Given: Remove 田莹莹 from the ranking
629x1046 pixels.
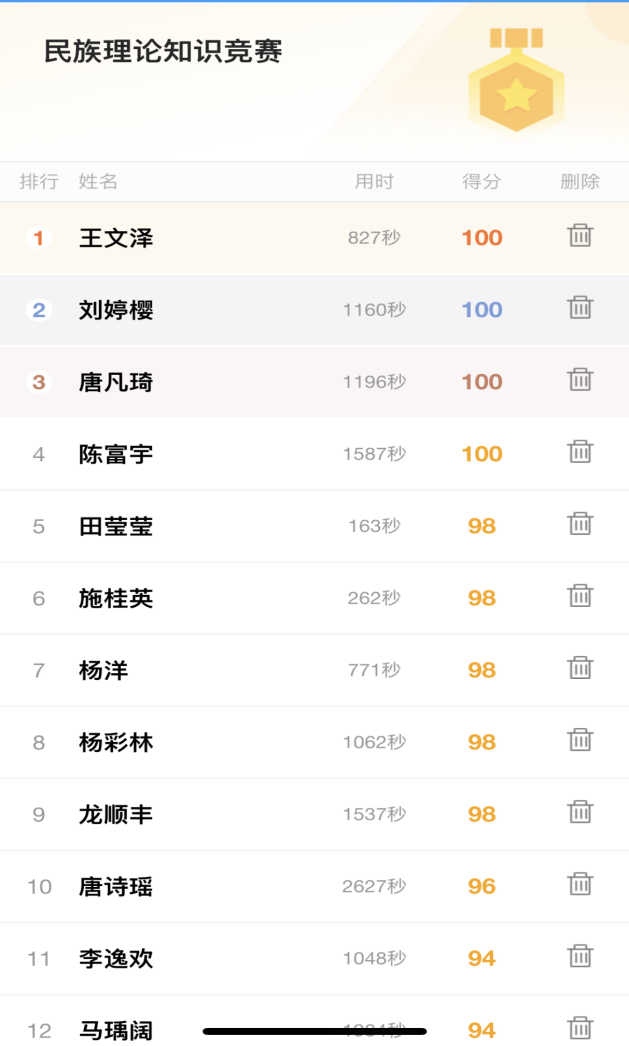Looking at the screenshot, I should click(580, 524).
